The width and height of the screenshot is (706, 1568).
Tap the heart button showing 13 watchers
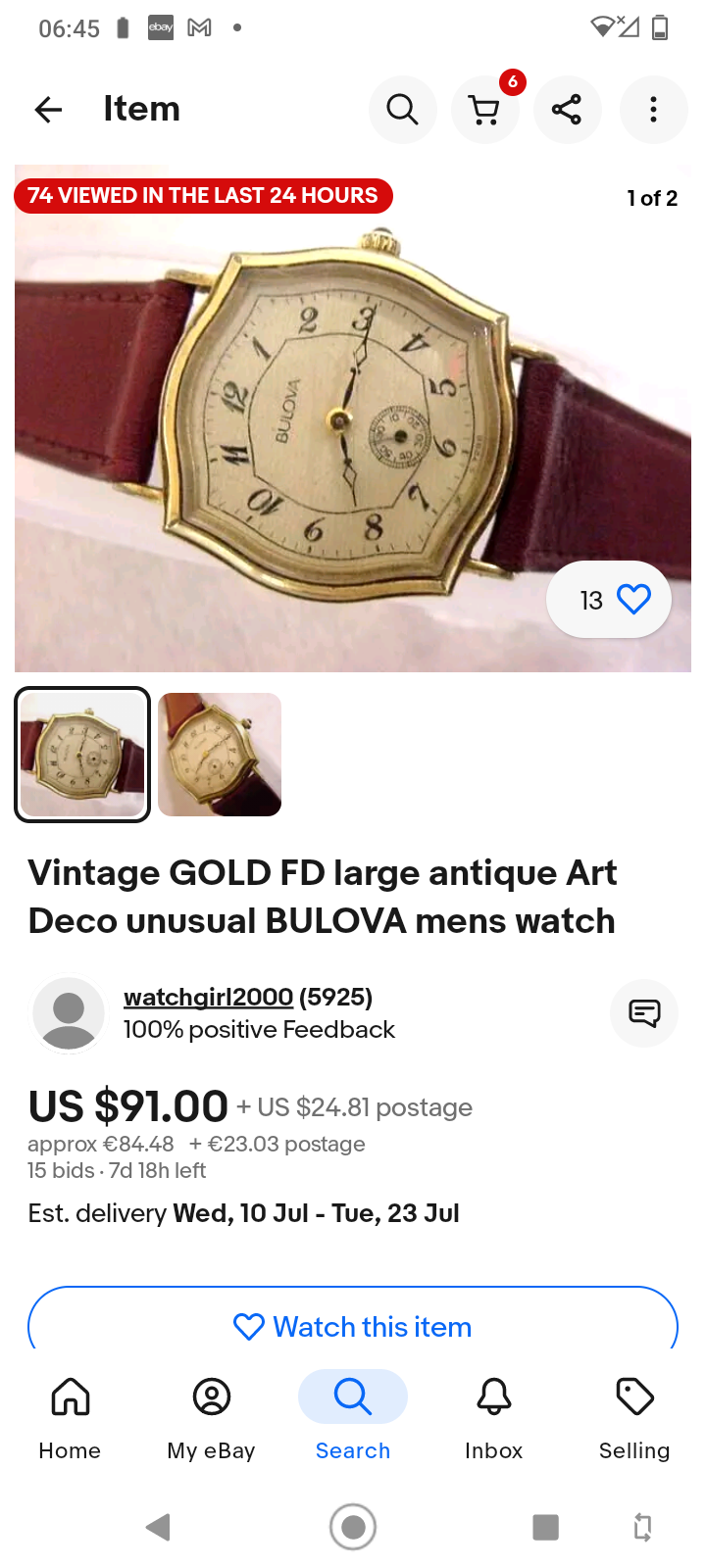point(609,600)
